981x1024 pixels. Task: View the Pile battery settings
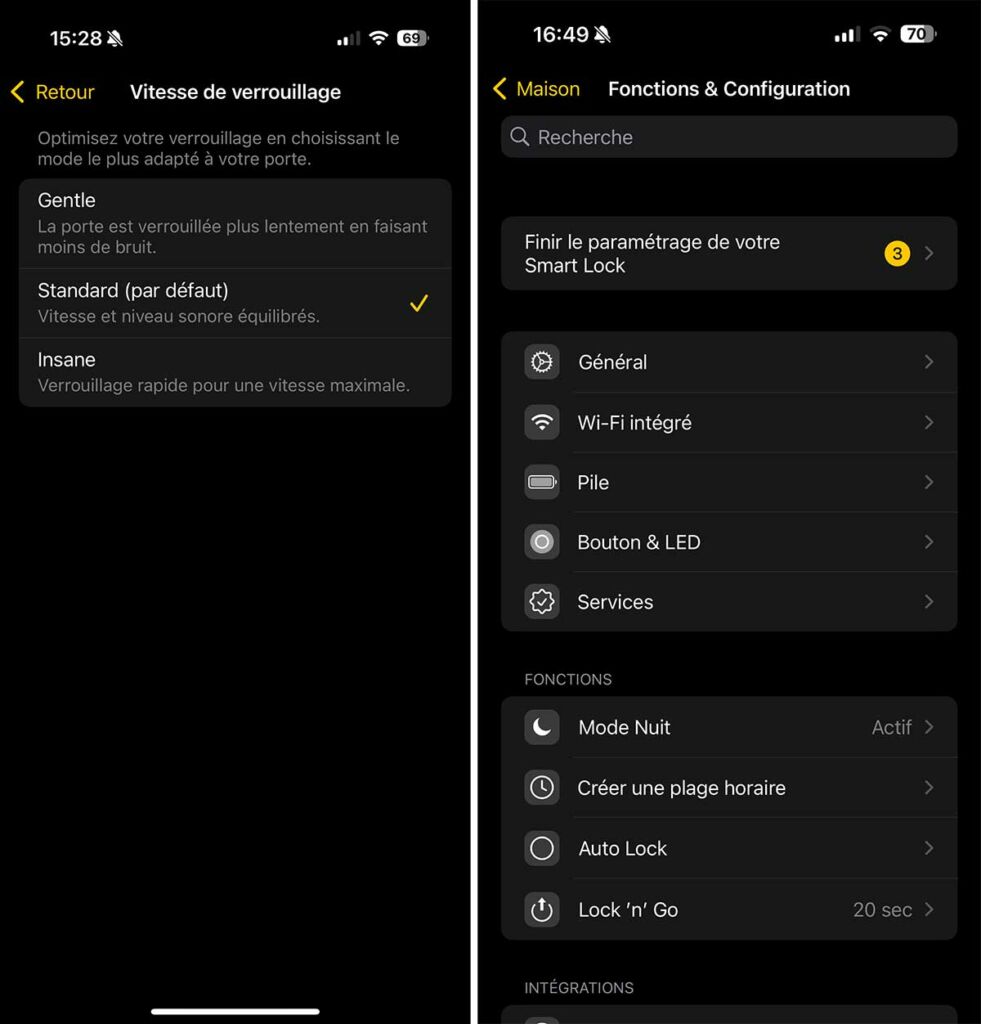(x=728, y=482)
